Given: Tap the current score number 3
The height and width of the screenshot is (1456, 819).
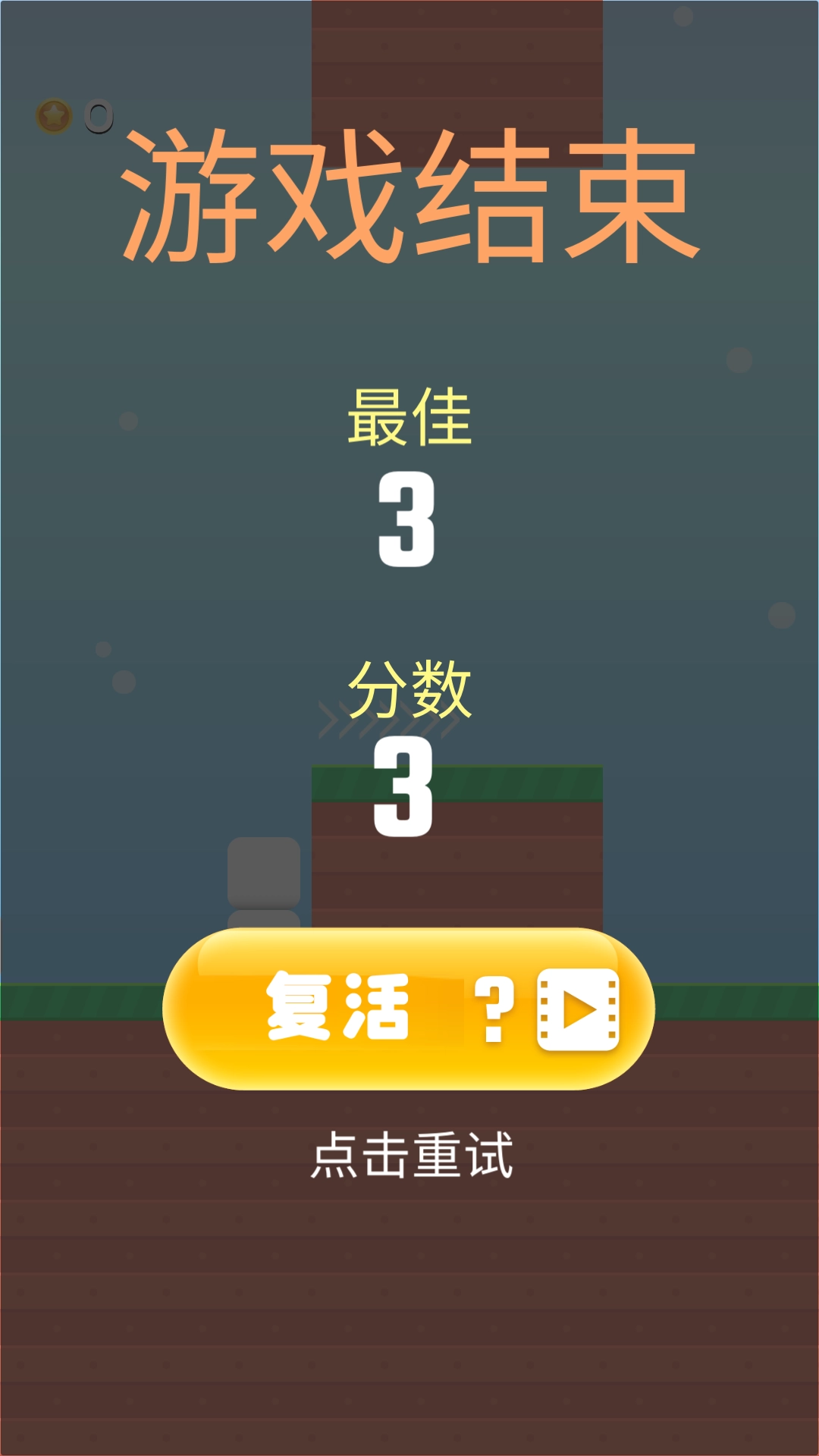Looking at the screenshot, I should (404, 789).
